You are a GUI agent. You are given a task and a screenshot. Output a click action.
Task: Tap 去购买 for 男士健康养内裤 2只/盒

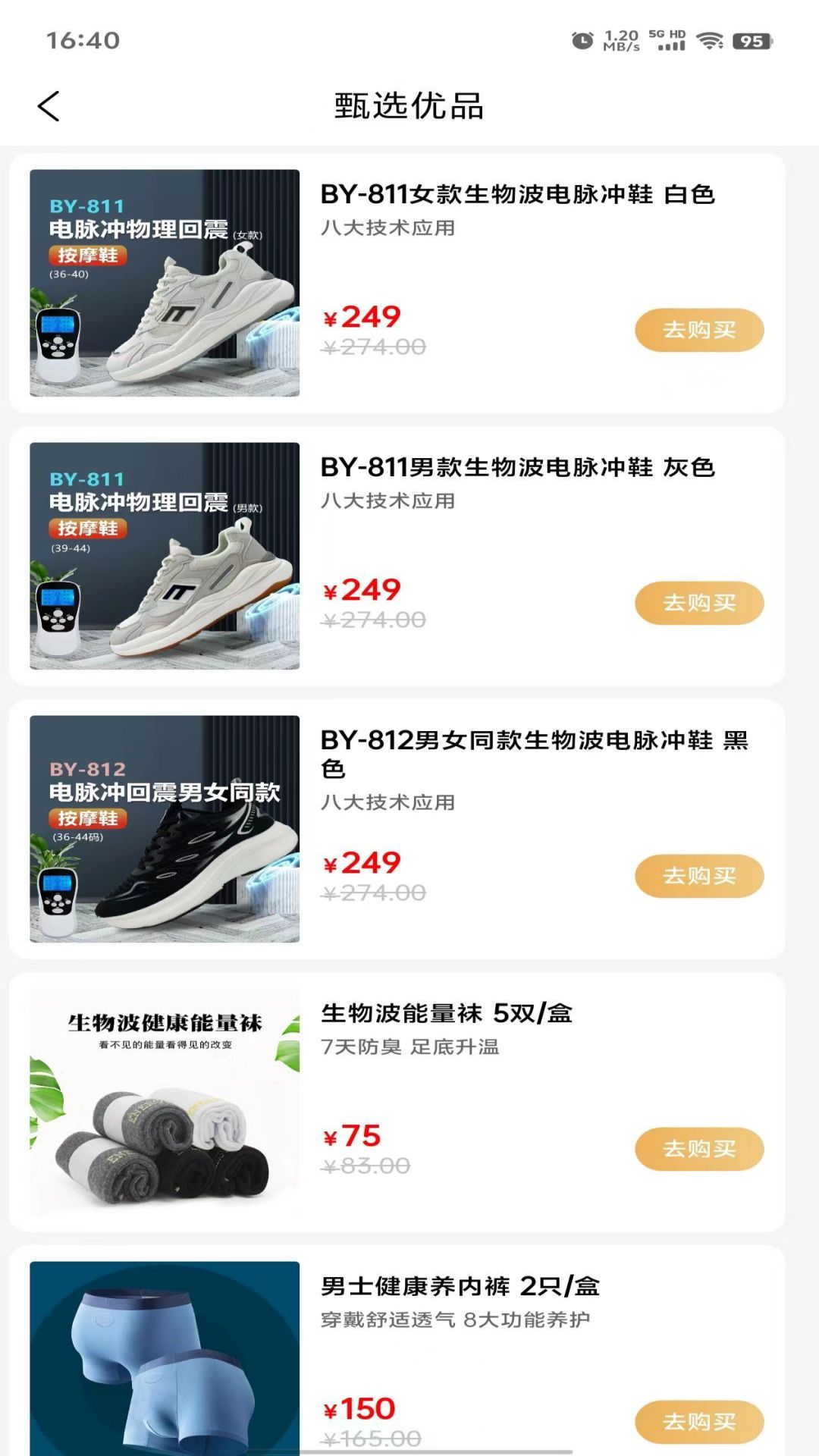(698, 1422)
